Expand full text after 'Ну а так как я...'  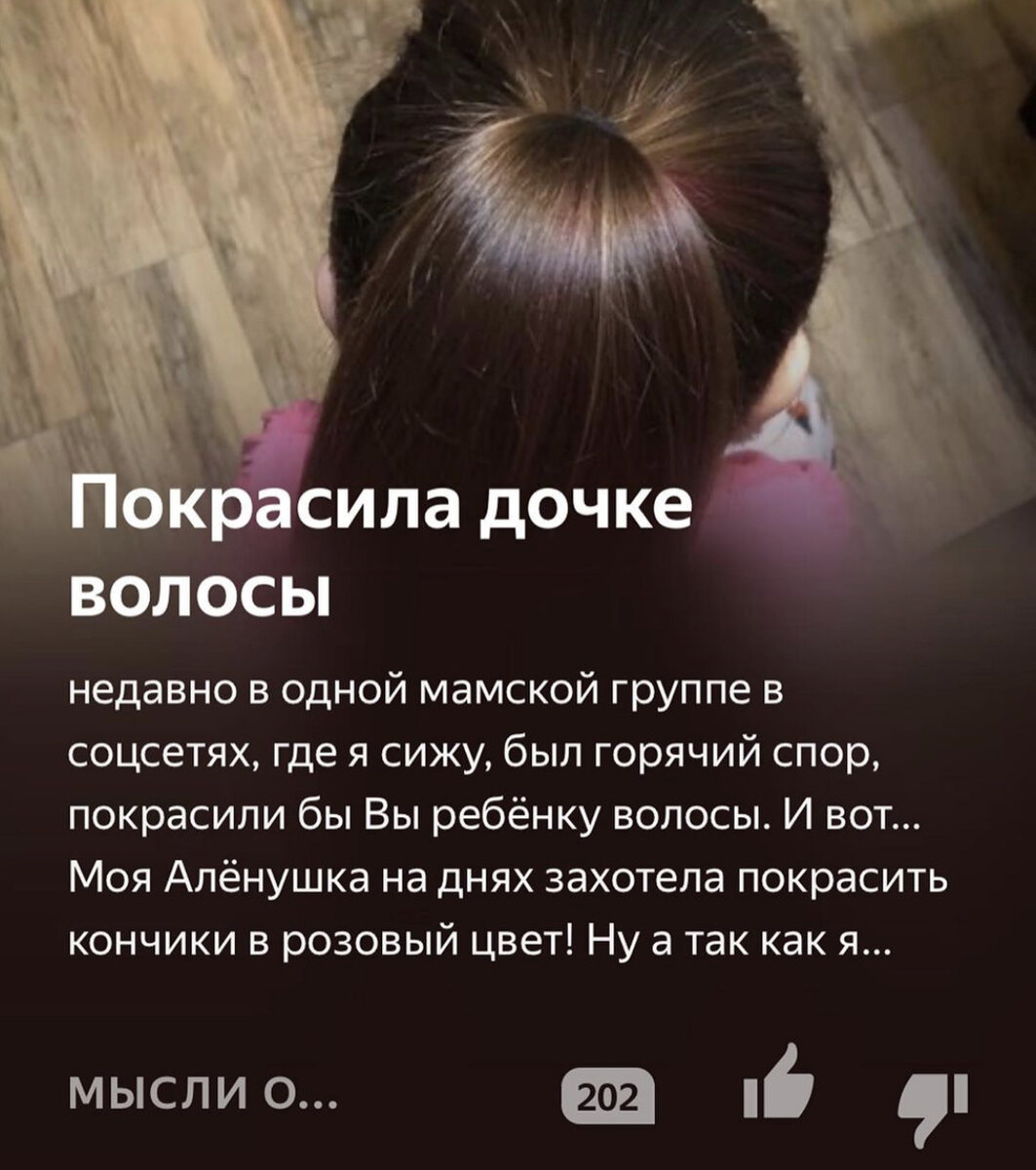coord(487,936)
